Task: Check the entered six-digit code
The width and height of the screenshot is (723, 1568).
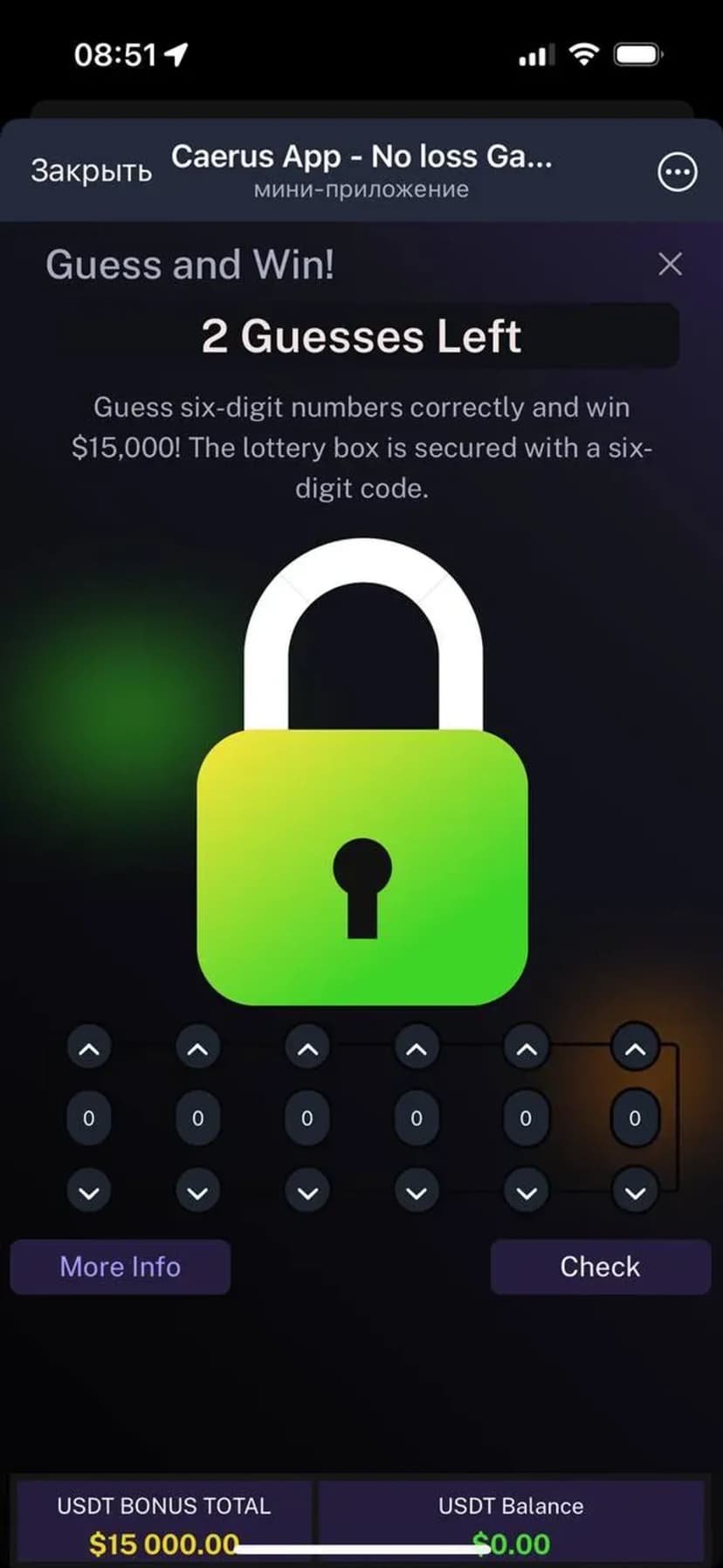Action: coord(600,1267)
